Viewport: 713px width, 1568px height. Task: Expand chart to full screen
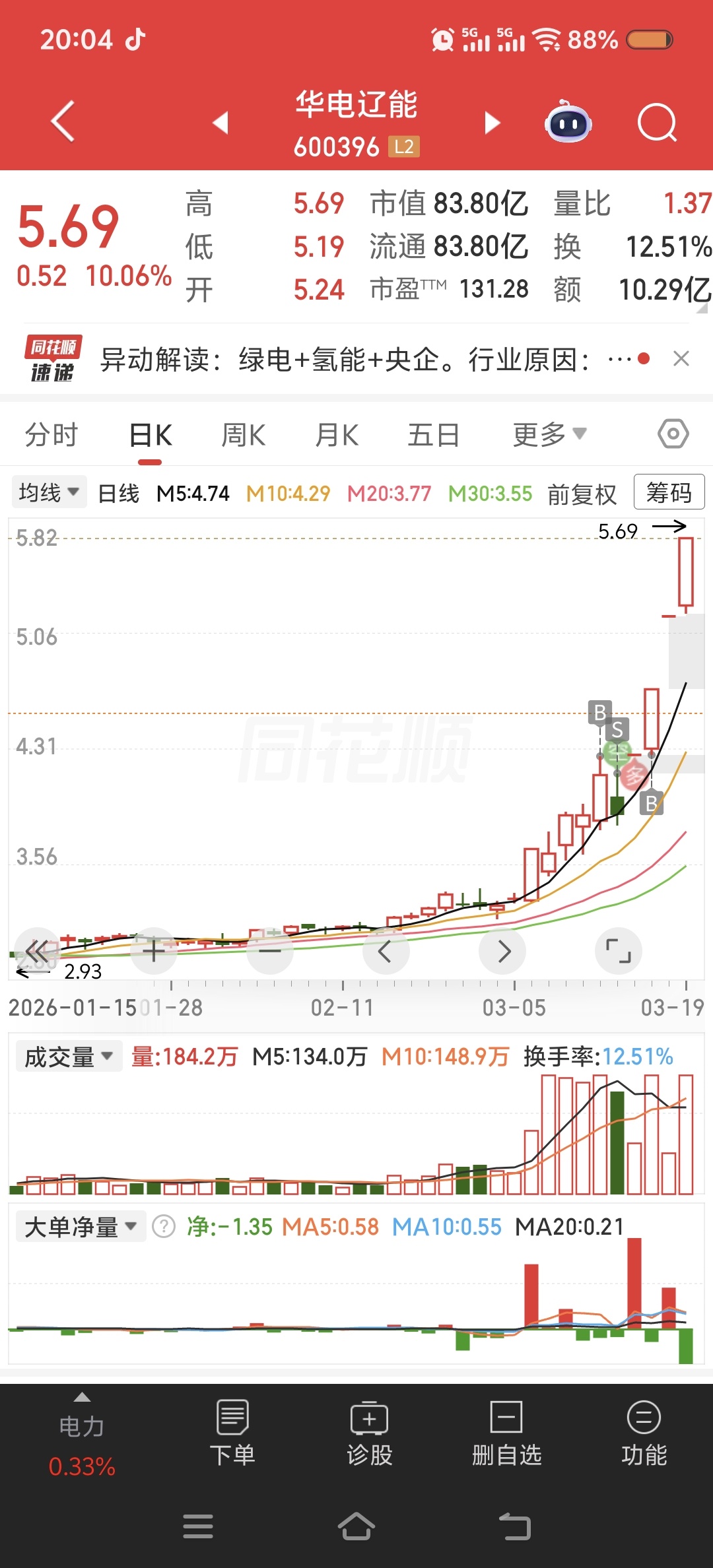point(618,951)
